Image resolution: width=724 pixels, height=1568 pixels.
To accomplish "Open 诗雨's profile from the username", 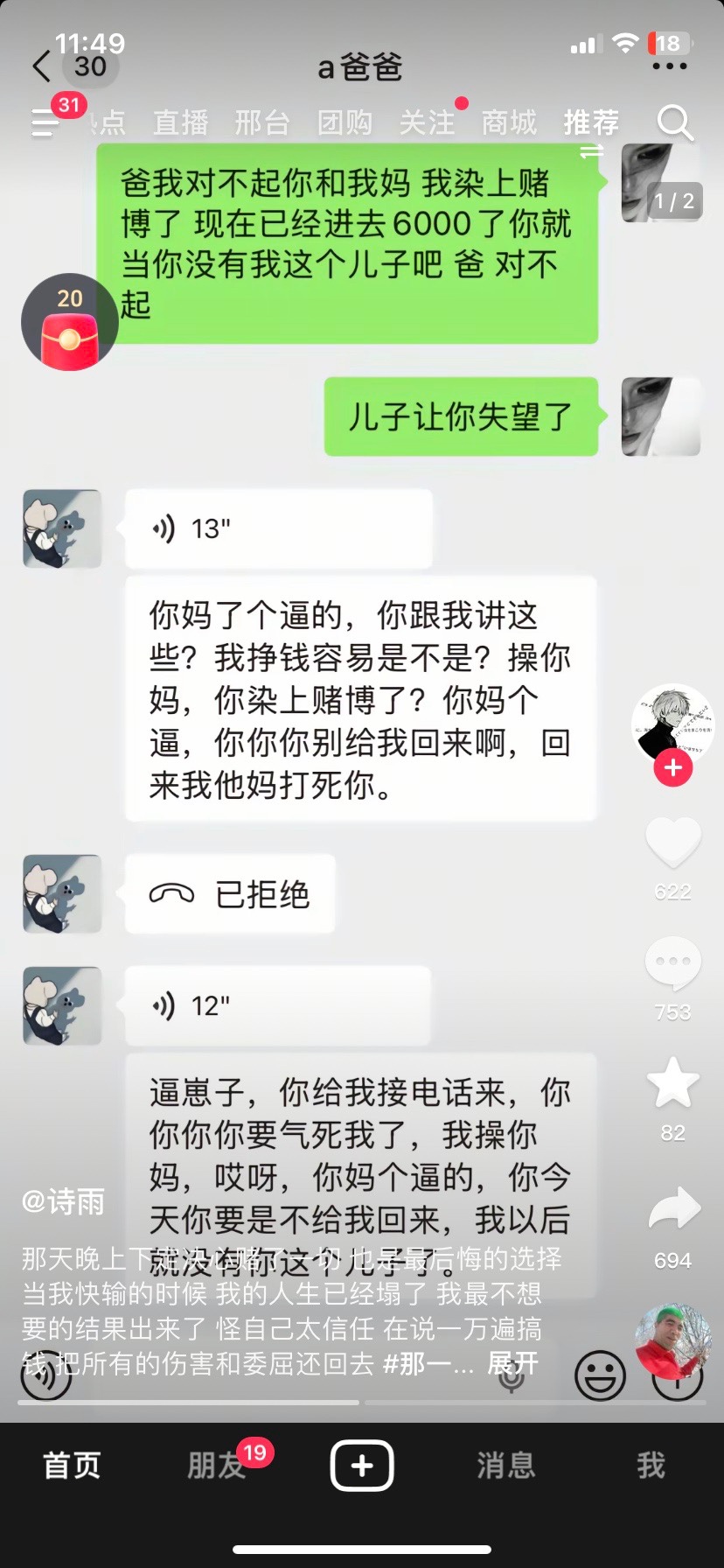I will click(63, 1201).
